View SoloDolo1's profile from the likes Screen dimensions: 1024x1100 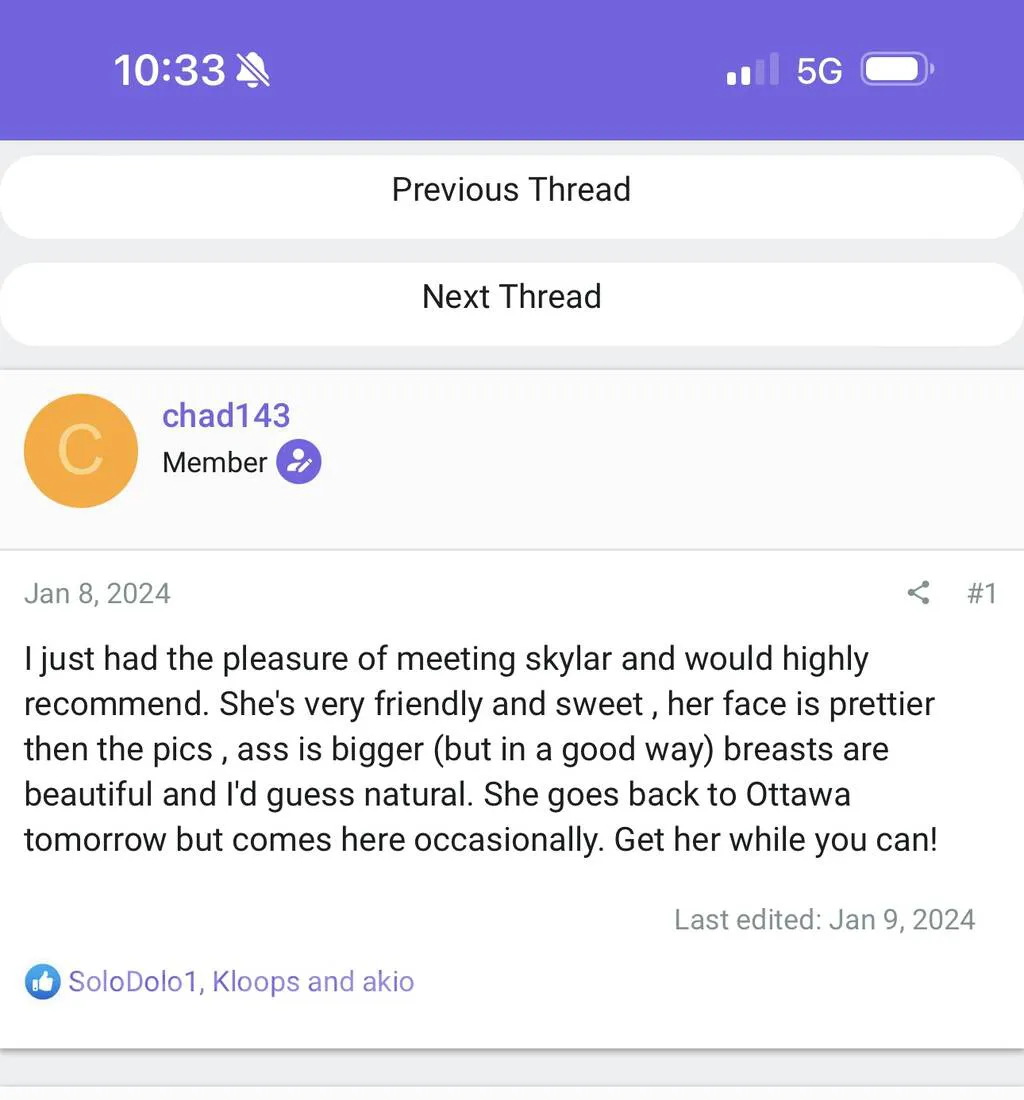coord(134,982)
